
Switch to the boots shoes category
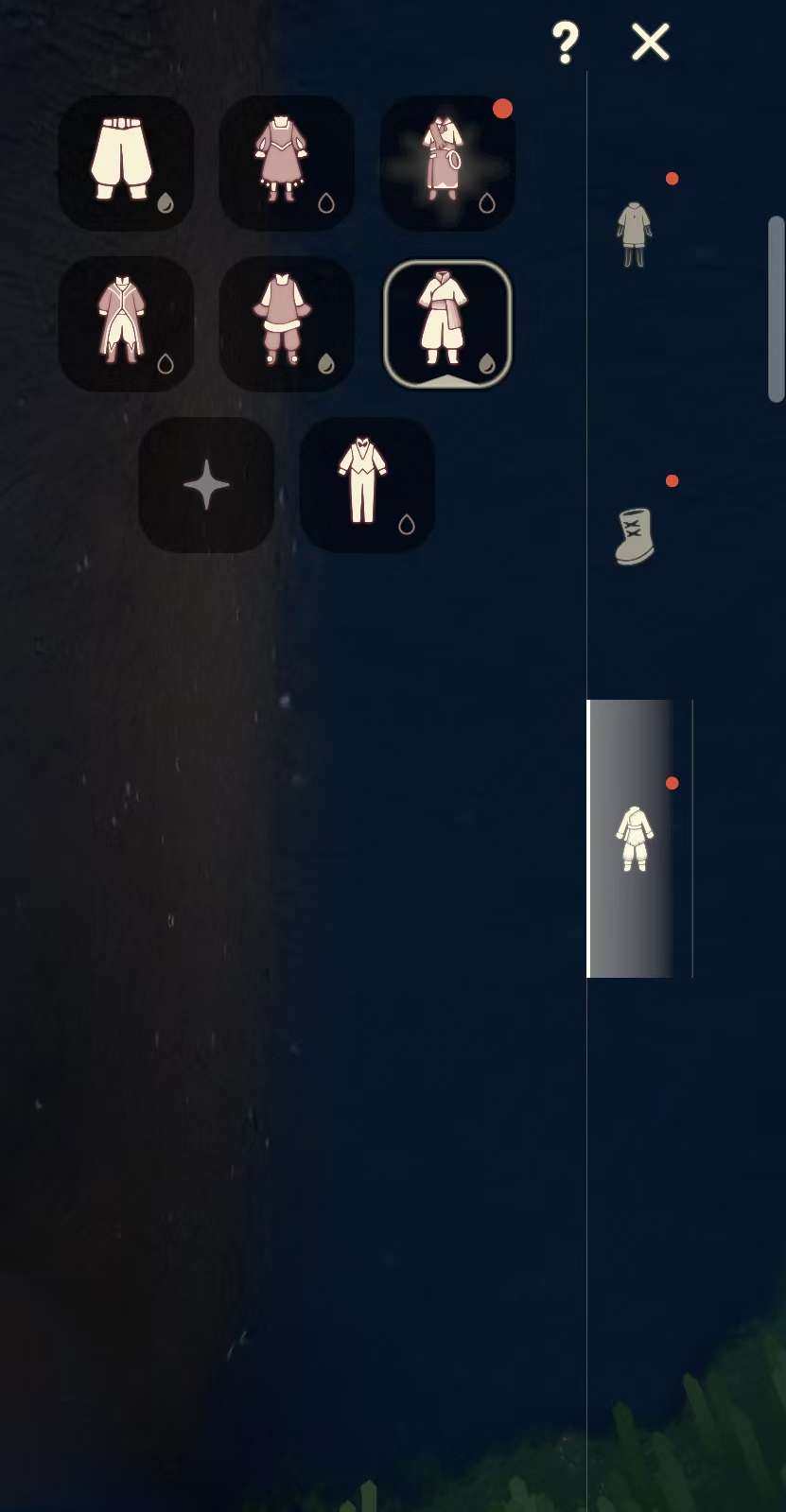click(634, 536)
